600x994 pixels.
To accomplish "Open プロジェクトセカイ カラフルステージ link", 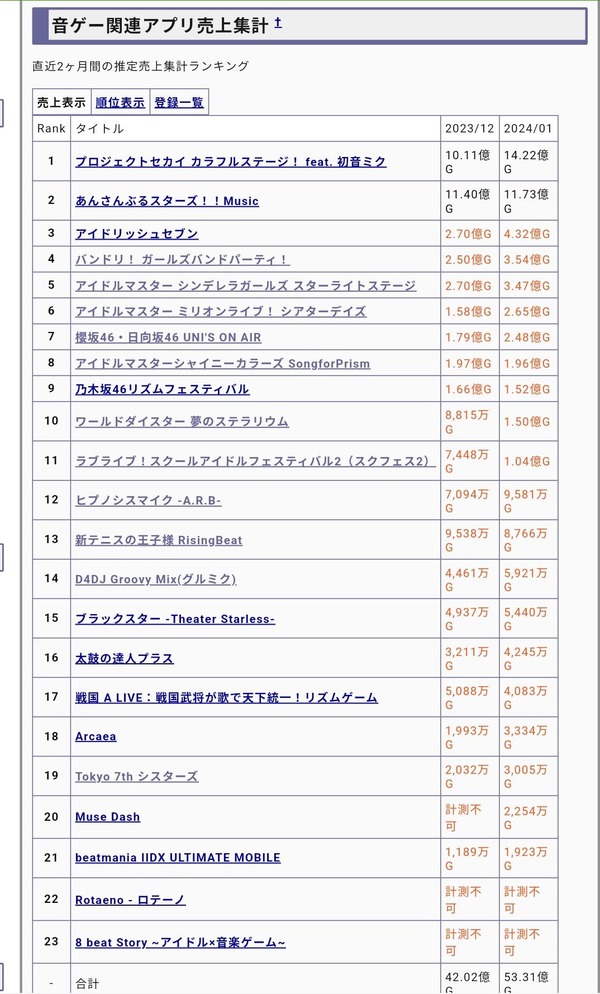I will click(x=230, y=162).
